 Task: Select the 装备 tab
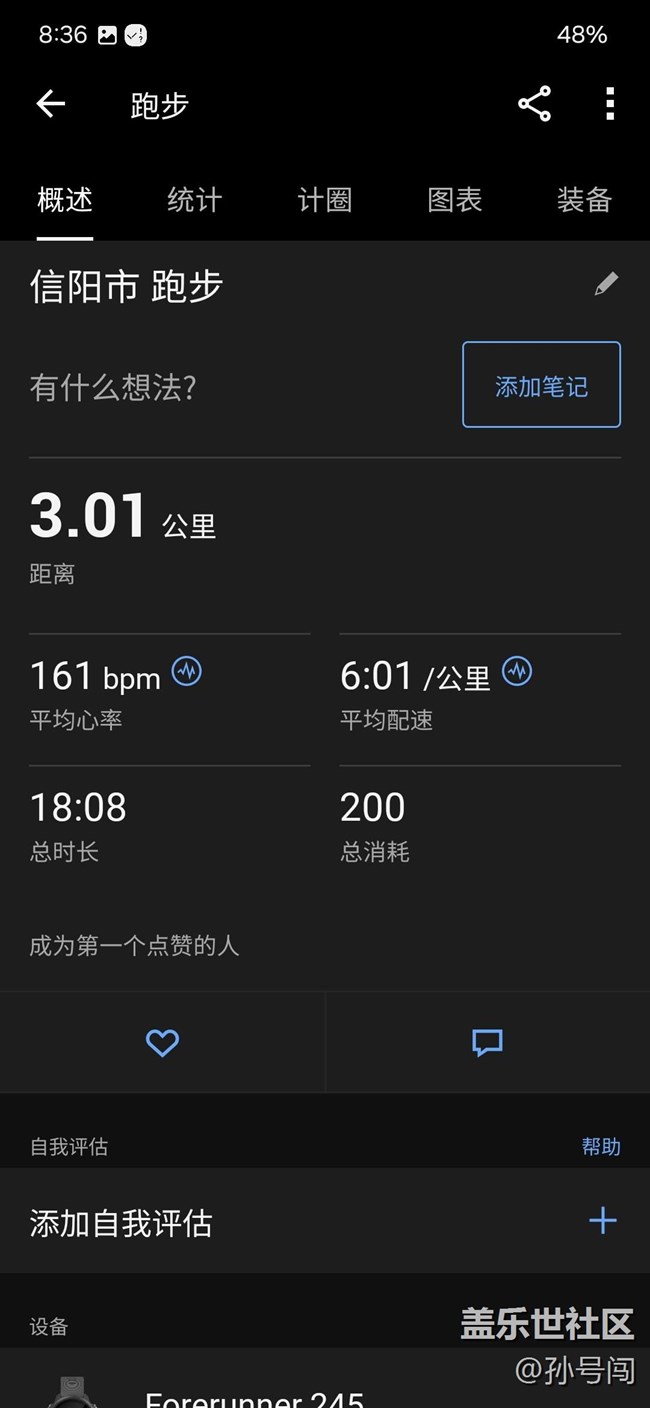584,200
